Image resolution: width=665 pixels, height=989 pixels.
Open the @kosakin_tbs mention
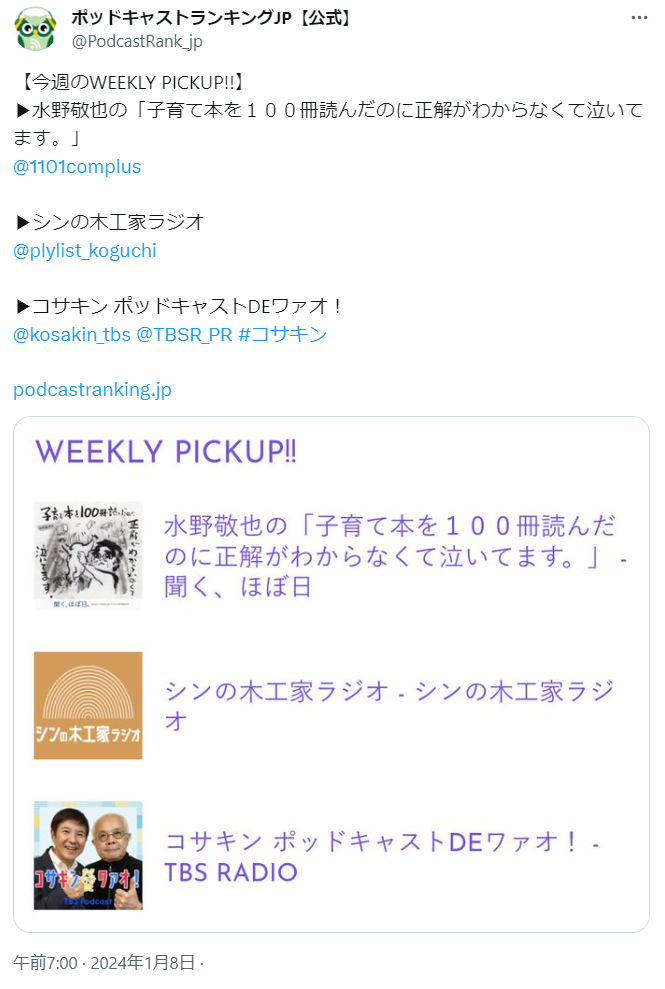[x=72, y=335]
